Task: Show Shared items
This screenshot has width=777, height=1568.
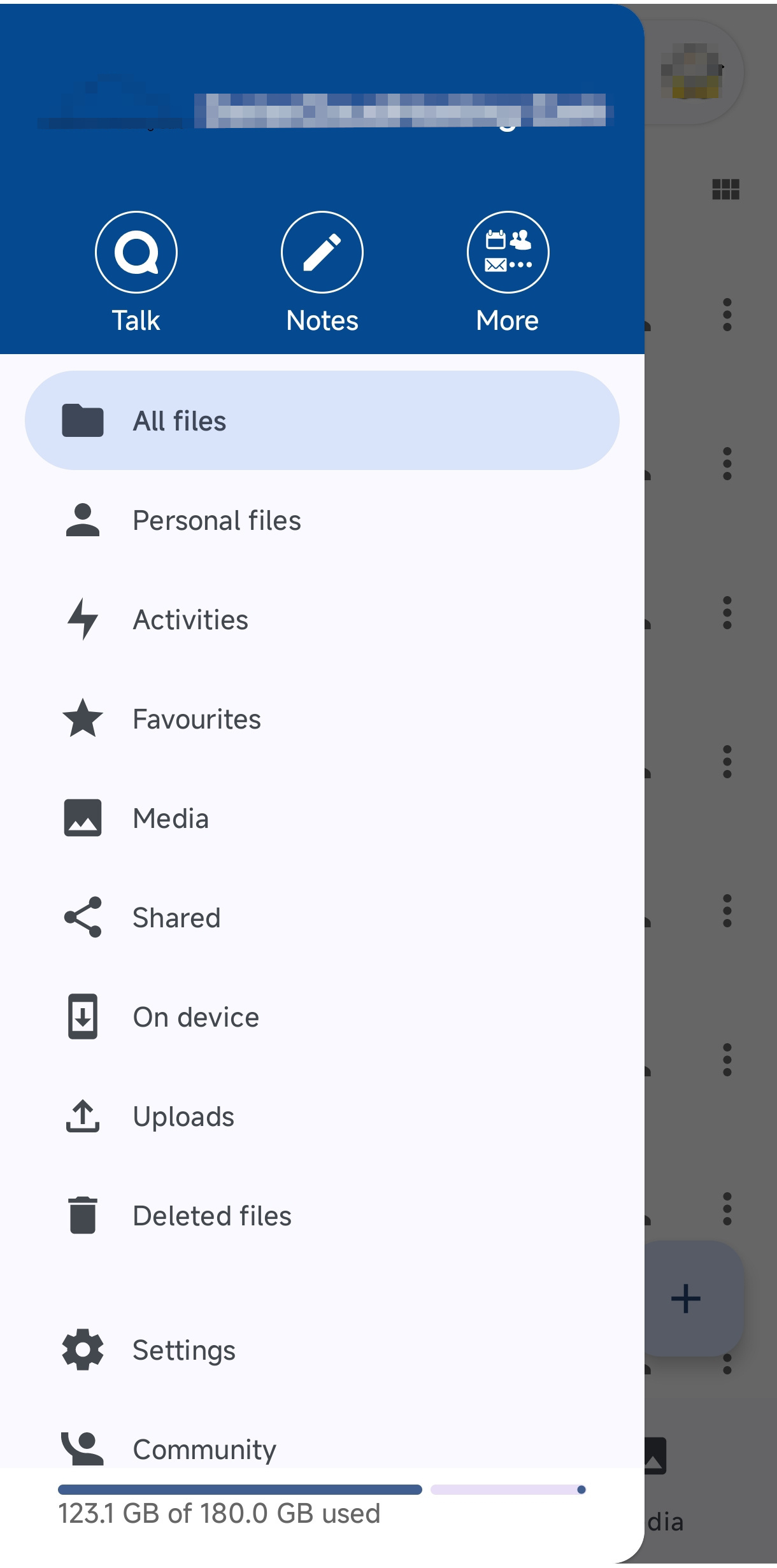Action: [176, 918]
